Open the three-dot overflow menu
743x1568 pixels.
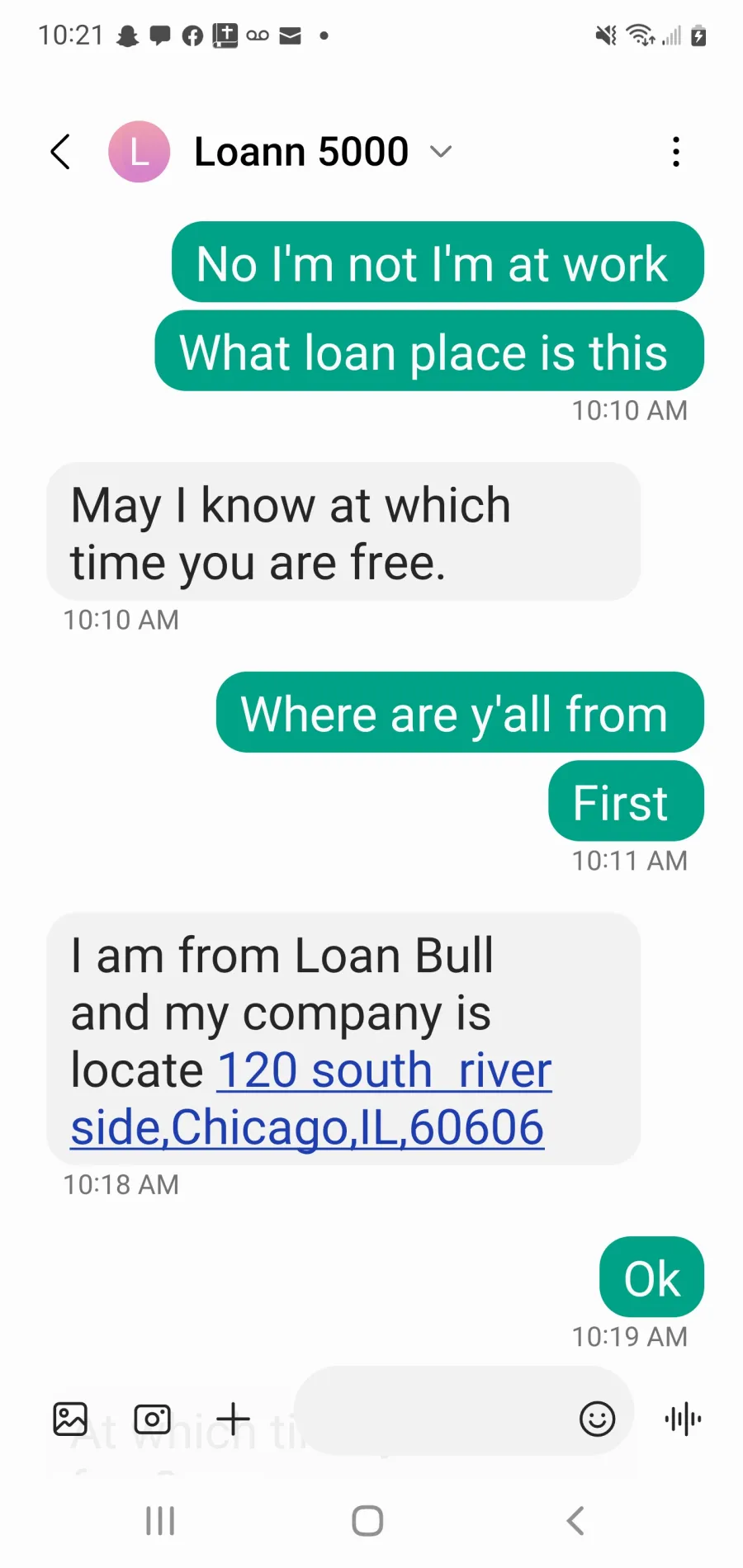point(676,152)
